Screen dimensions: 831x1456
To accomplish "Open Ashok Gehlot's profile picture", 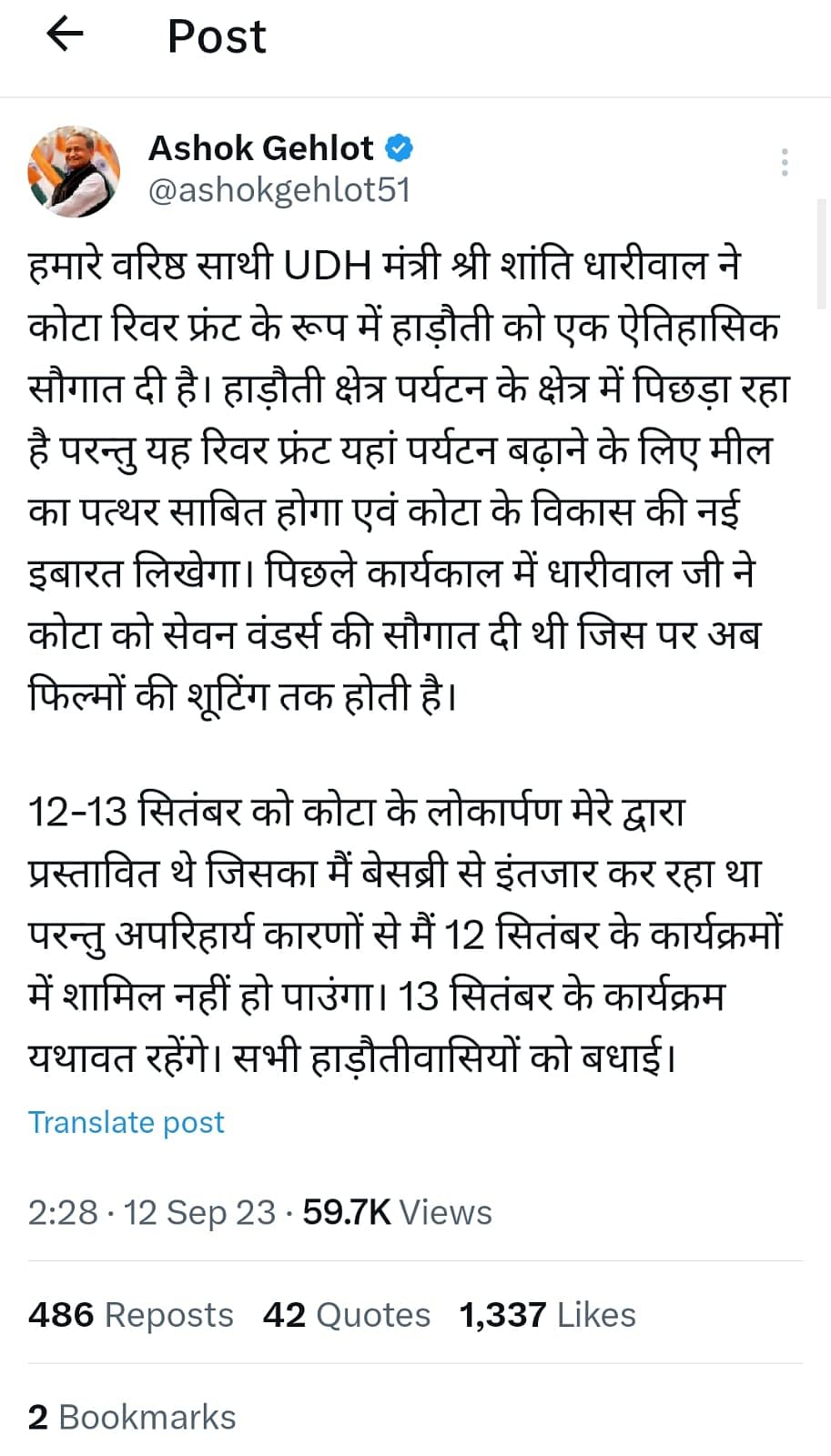I will pos(75,171).
